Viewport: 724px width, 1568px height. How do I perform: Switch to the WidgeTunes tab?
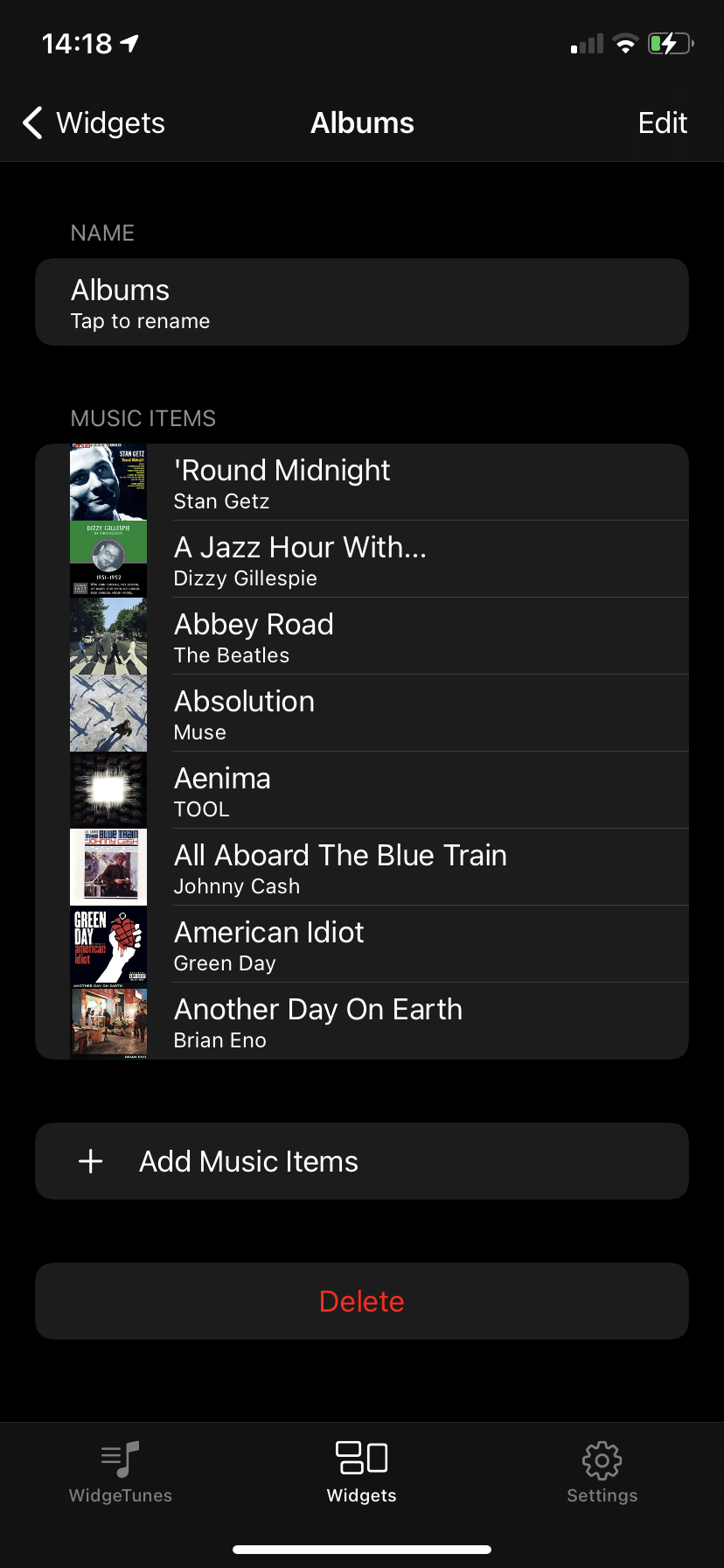(x=121, y=1473)
